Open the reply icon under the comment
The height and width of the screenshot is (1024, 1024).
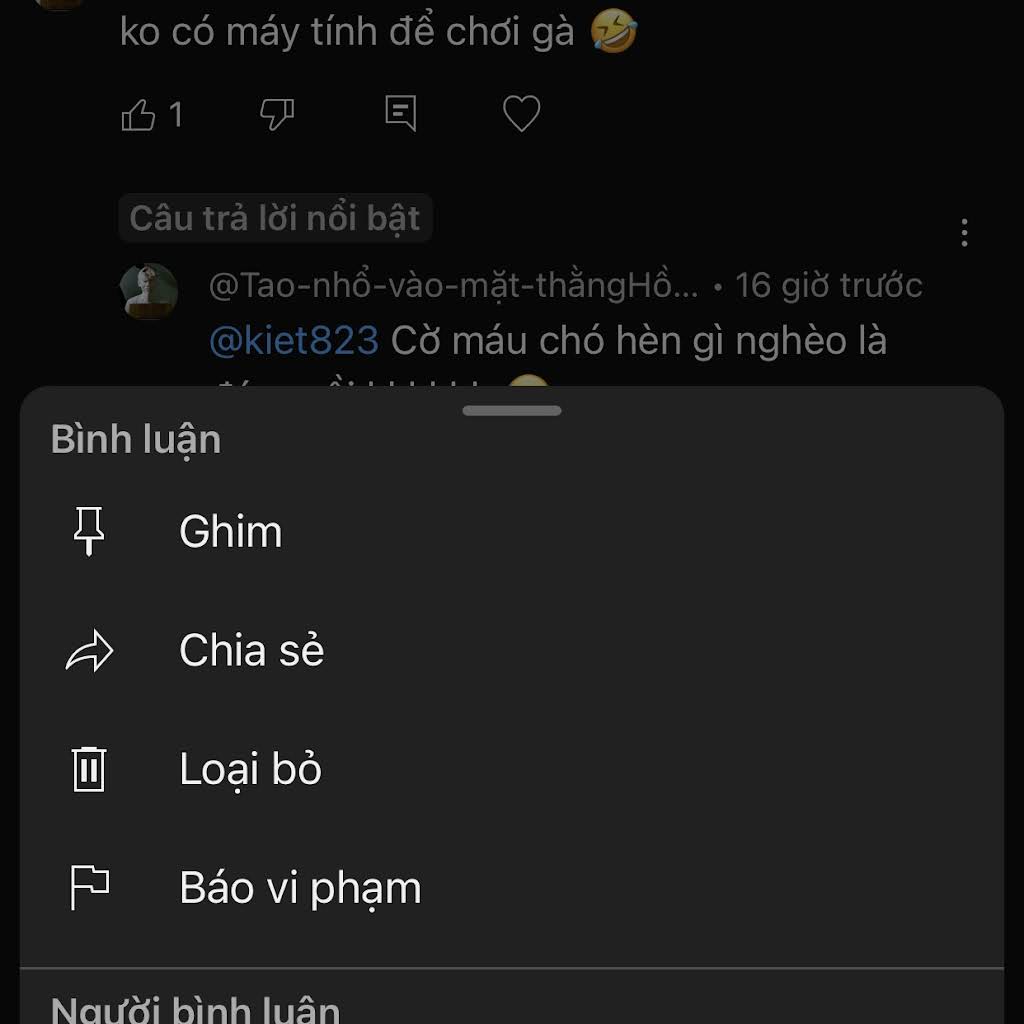point(400,114)
